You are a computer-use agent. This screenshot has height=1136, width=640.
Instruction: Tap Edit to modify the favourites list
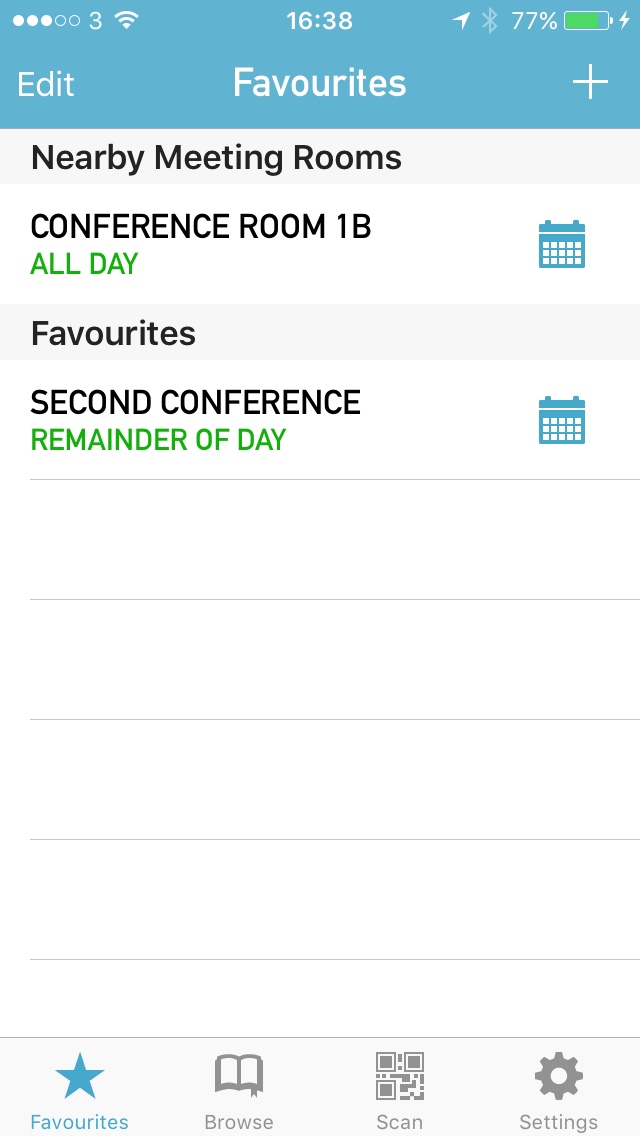pyautogui.click(x=46, y=84)
